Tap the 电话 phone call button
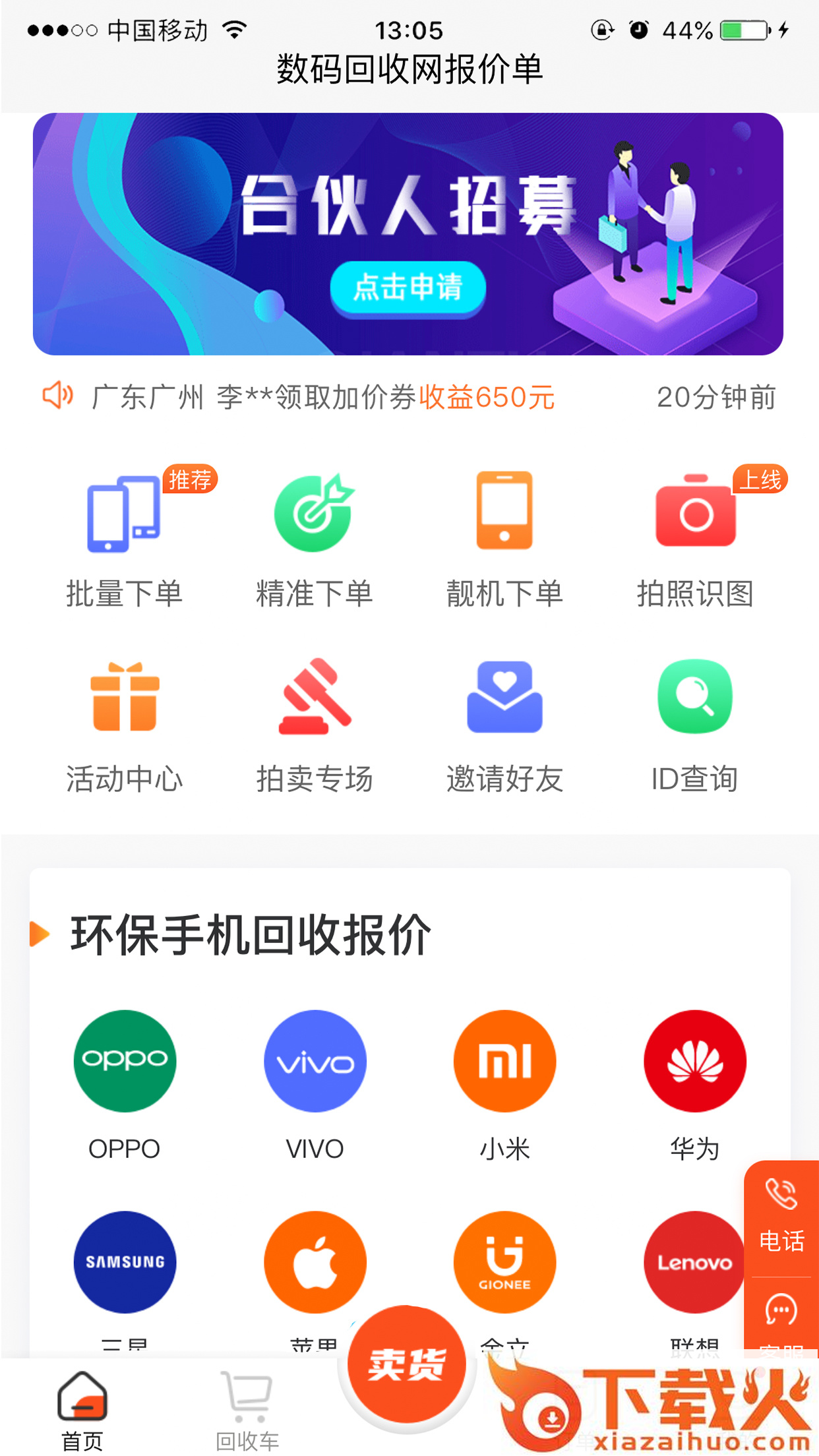 (x=781, y=1217)
